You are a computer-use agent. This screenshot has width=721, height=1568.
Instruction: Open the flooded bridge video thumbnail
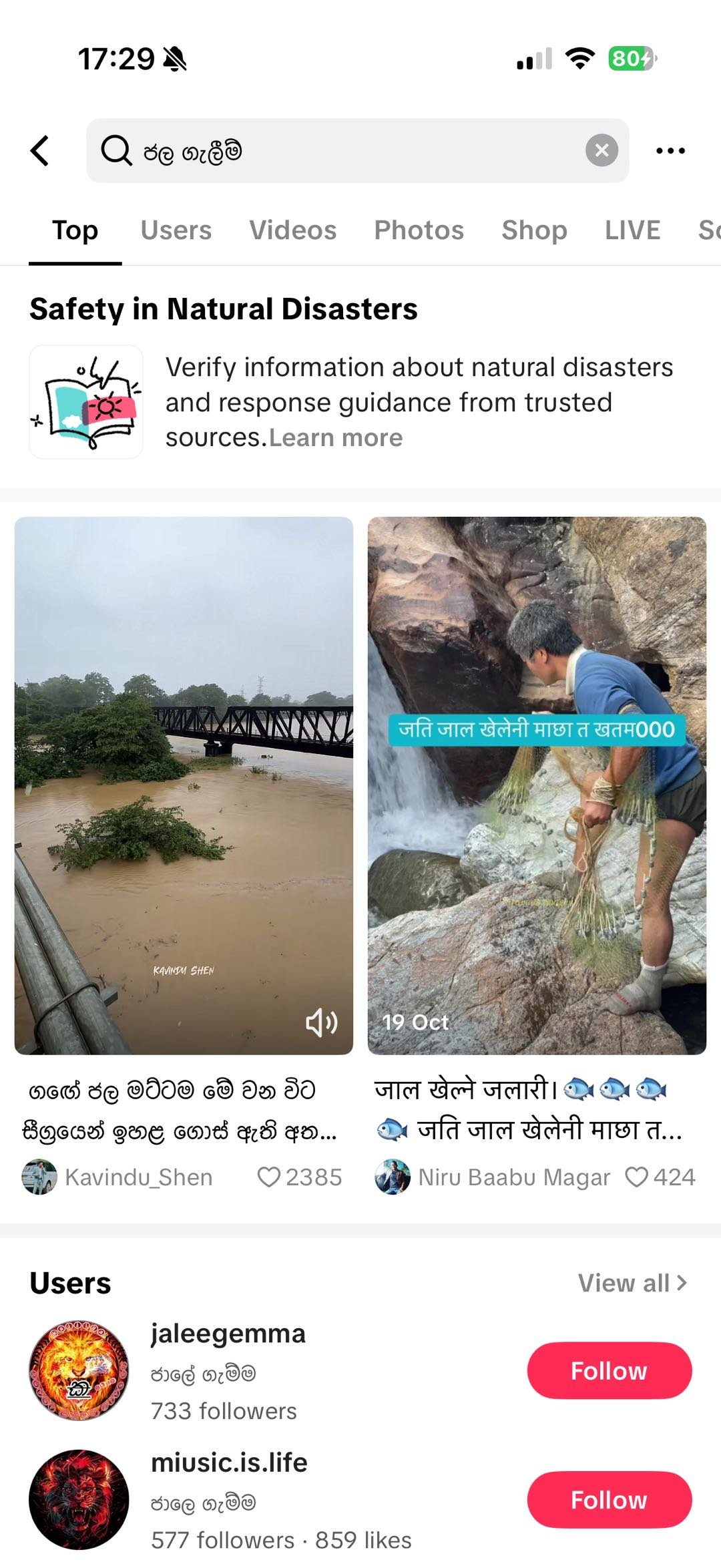[185, 781]
